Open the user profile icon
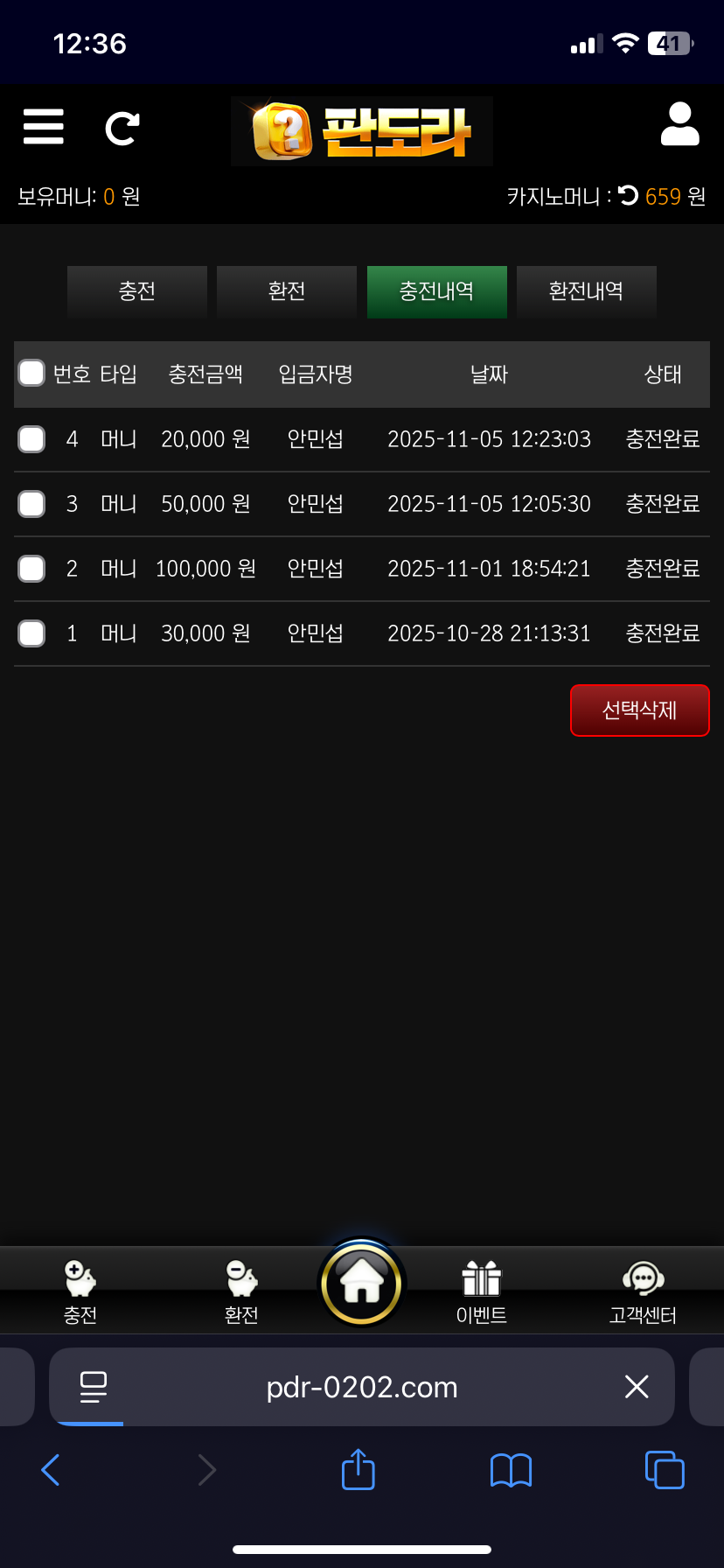The width and height of the screenshot is (724, 1568). [x=679, y=124]
